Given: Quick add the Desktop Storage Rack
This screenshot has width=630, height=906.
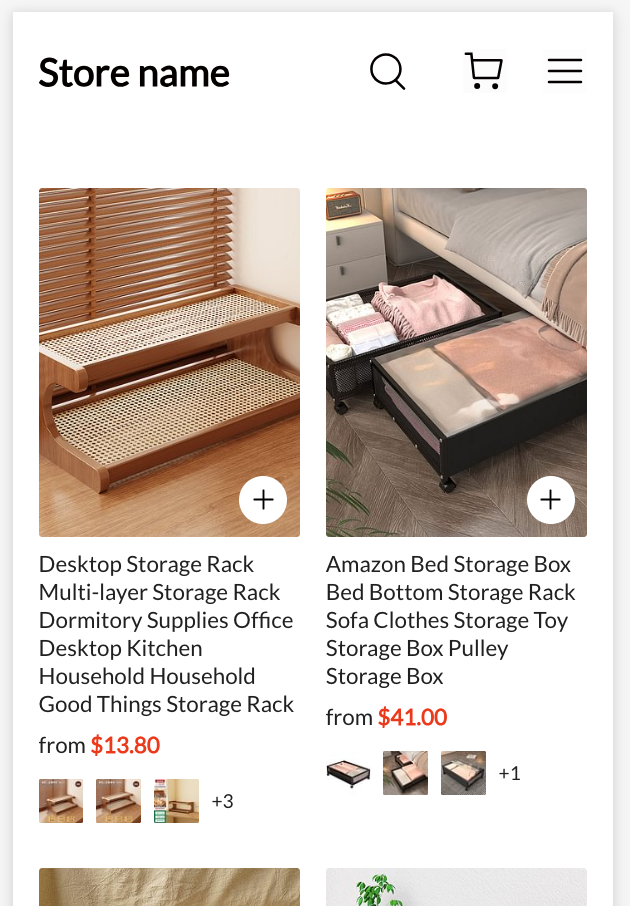Looking at the screenshot, I should [x=263, y=500].
